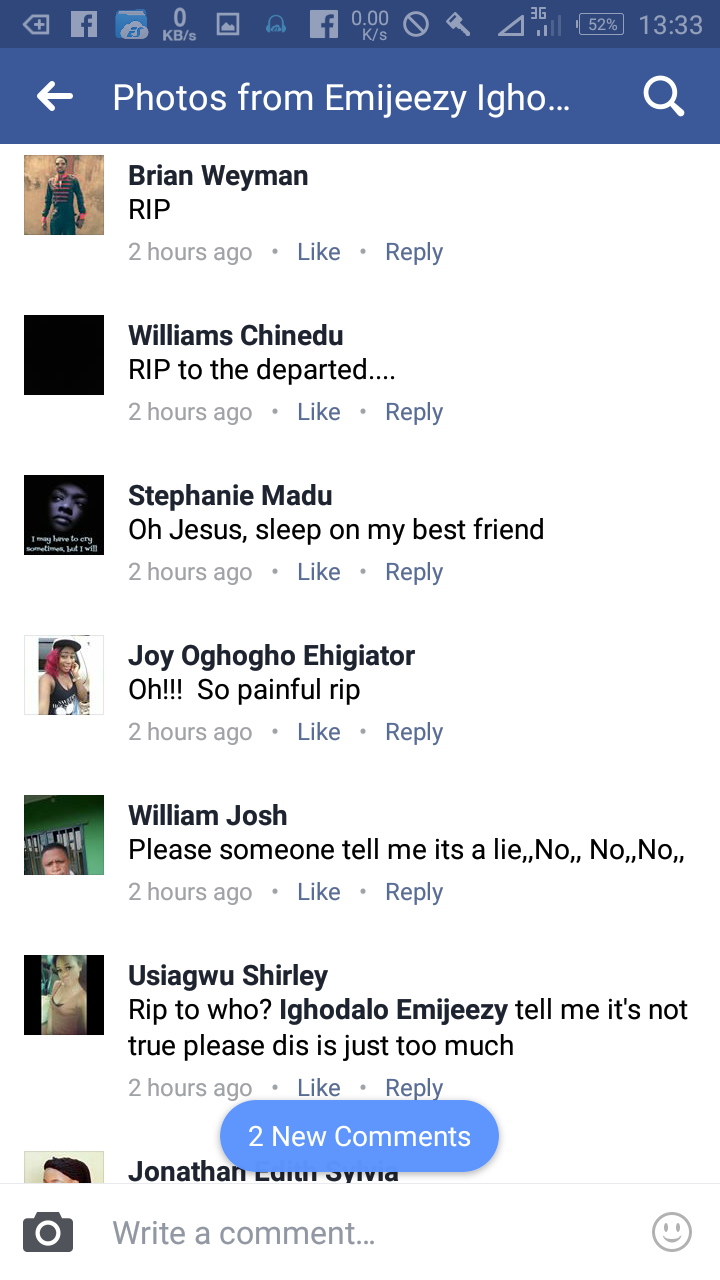
Task: Like Williams Chinedu's comment
Action: [318, 412]
